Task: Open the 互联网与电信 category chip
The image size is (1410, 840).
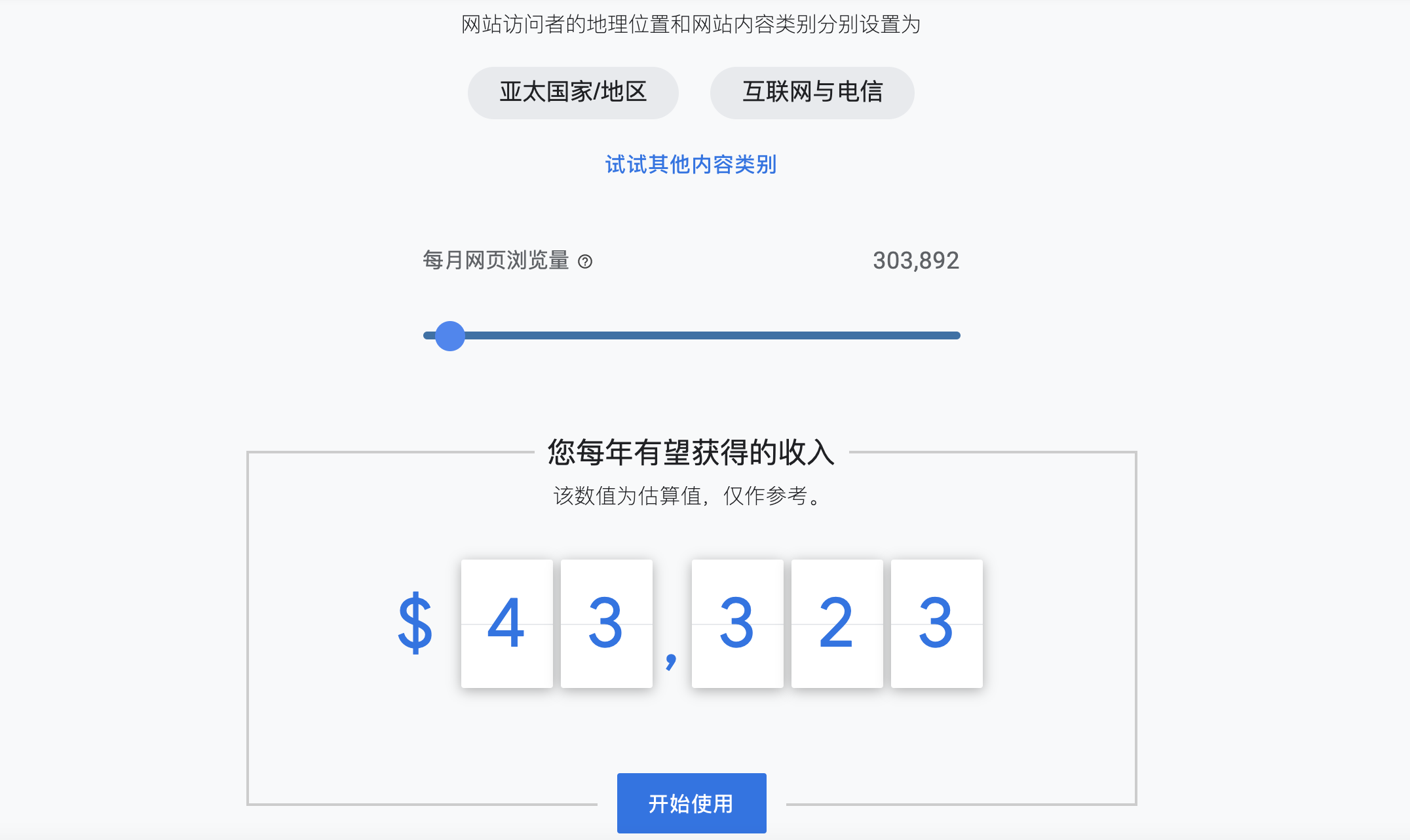Action: click(812, 92)
